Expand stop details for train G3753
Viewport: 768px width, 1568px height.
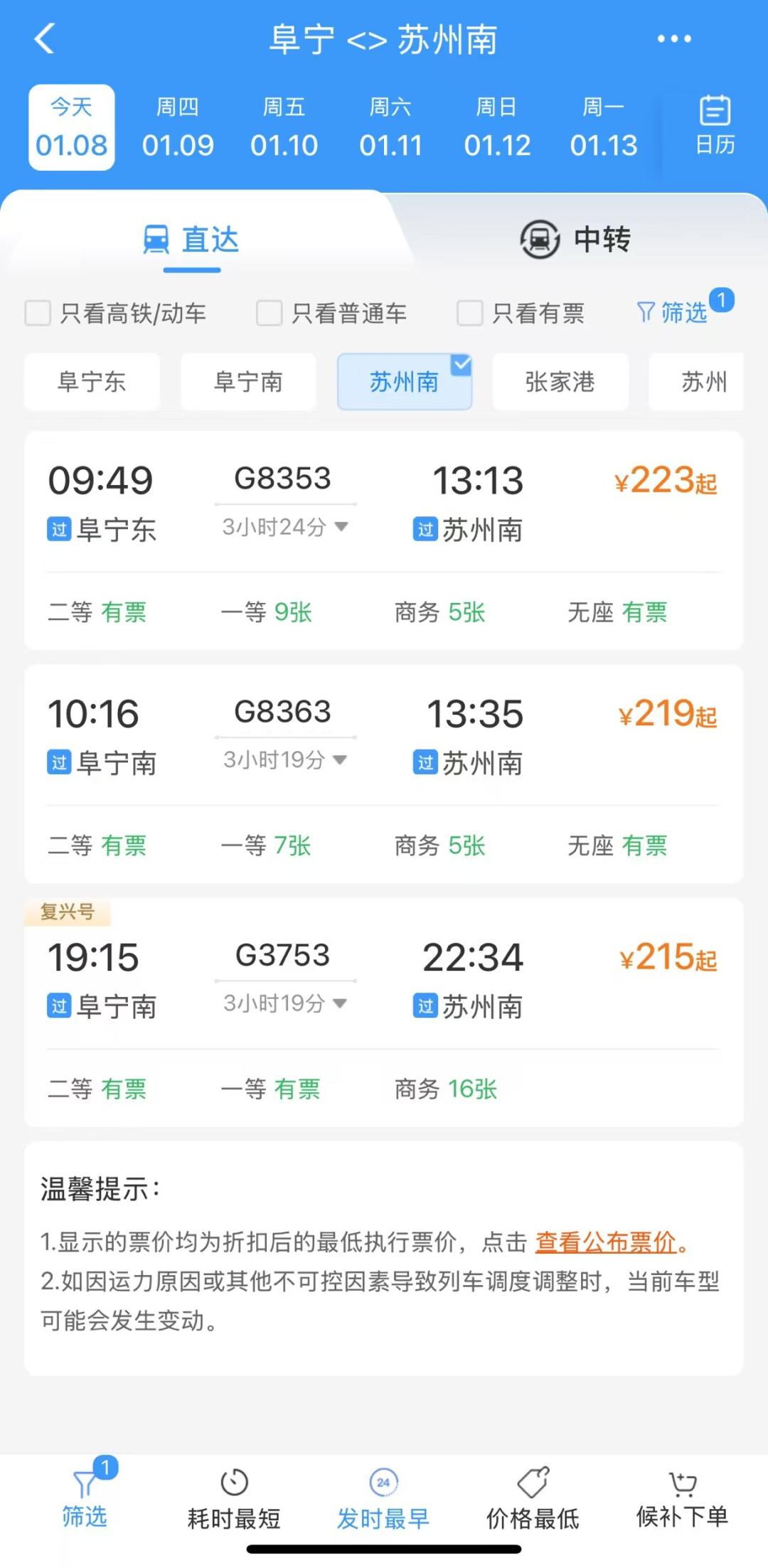(x=285, y=1003)
